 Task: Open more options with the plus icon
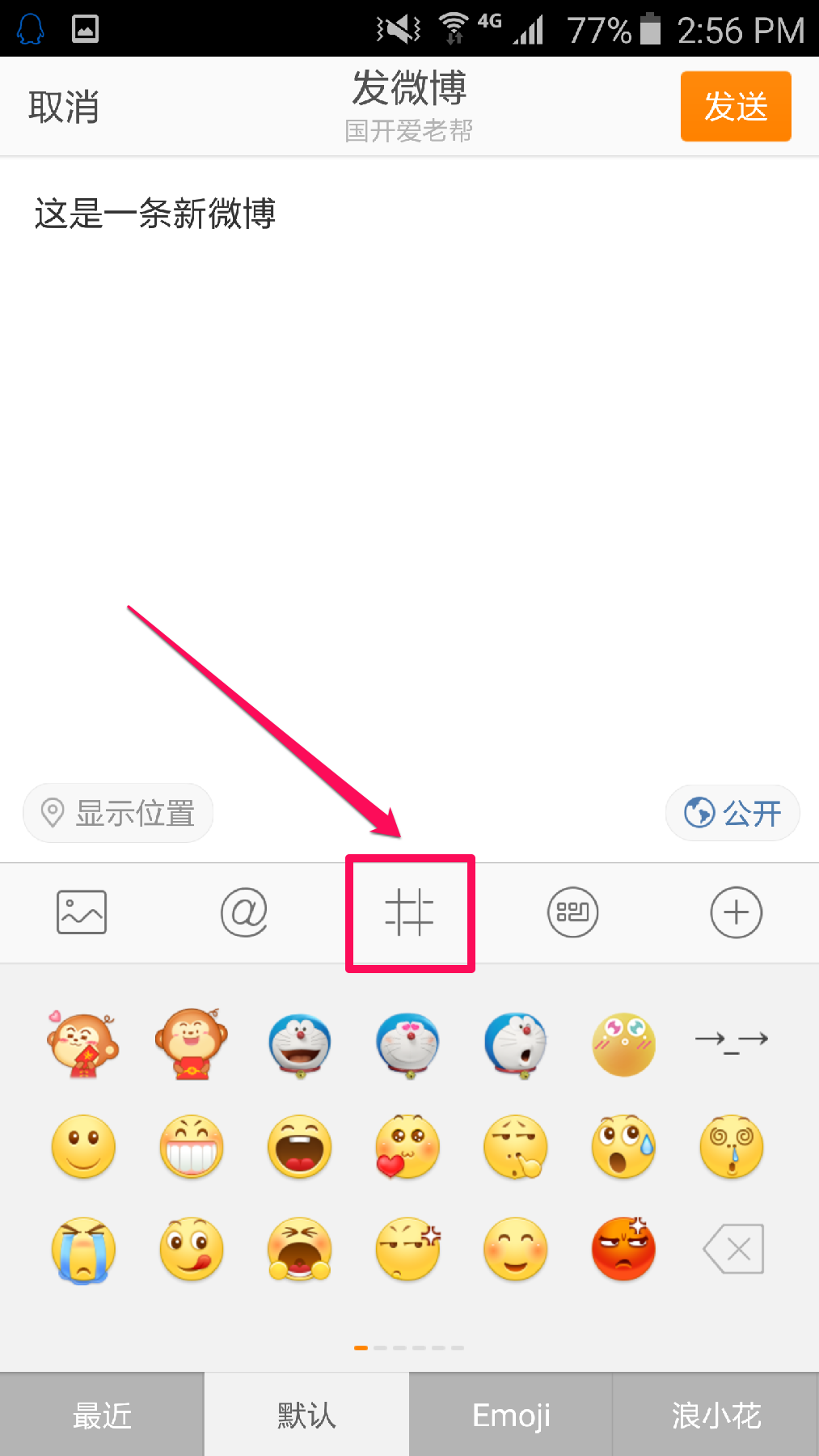point(736,912)
